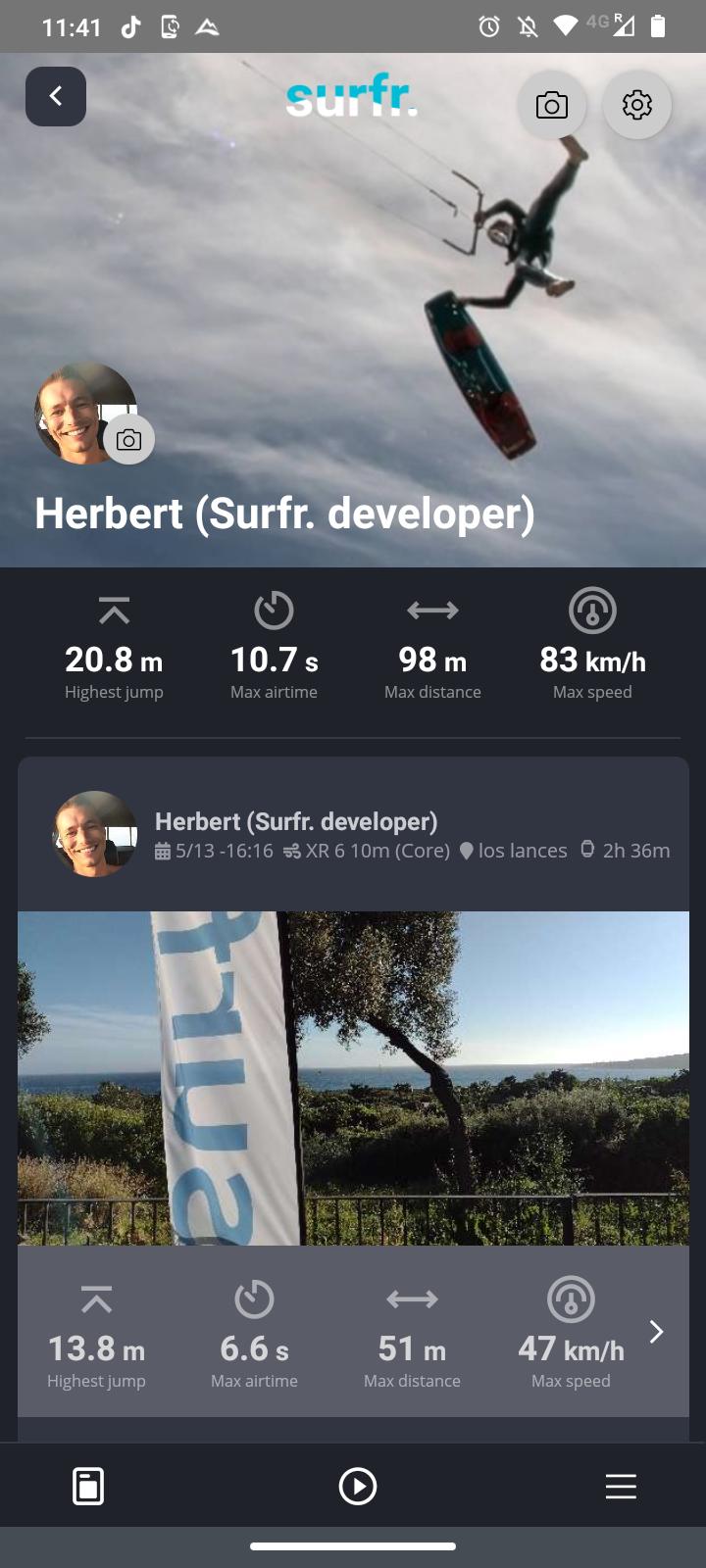Change the profile picture with its camera badge

129,440
